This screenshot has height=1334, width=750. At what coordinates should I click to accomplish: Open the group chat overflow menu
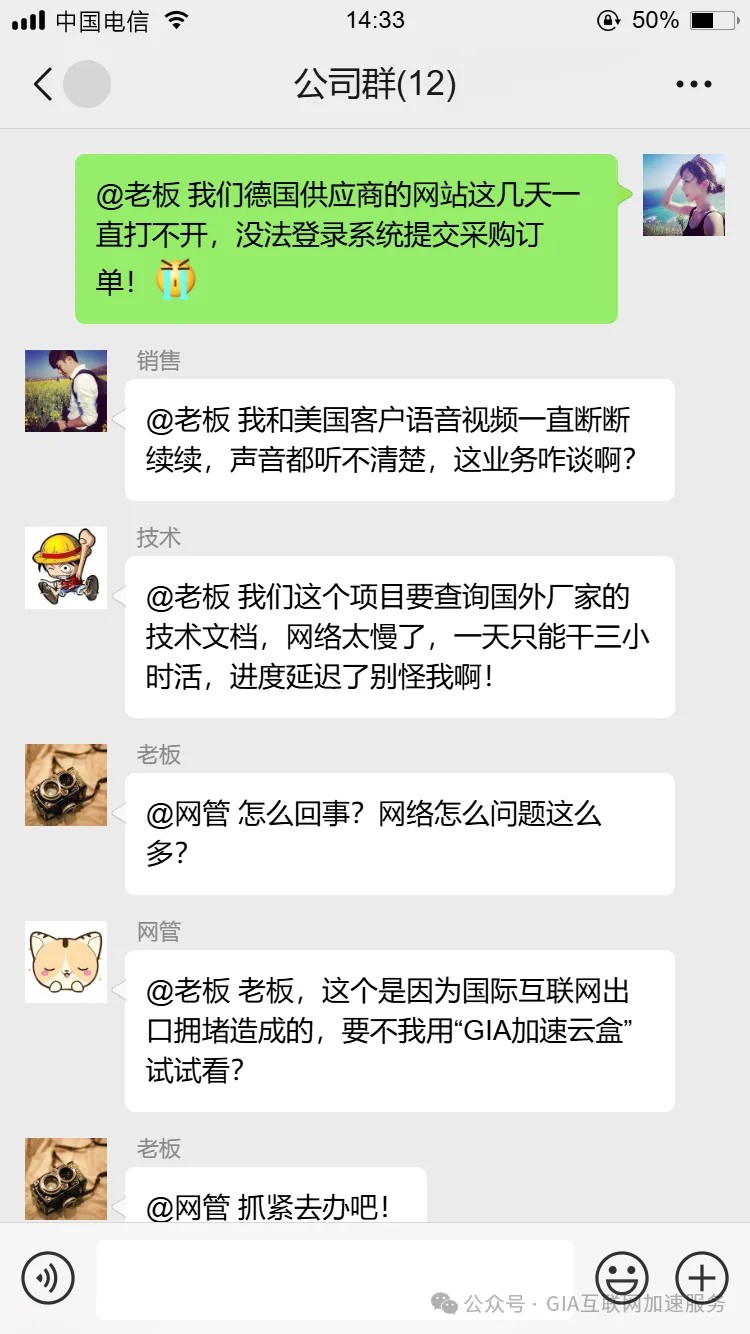[693, 85]
